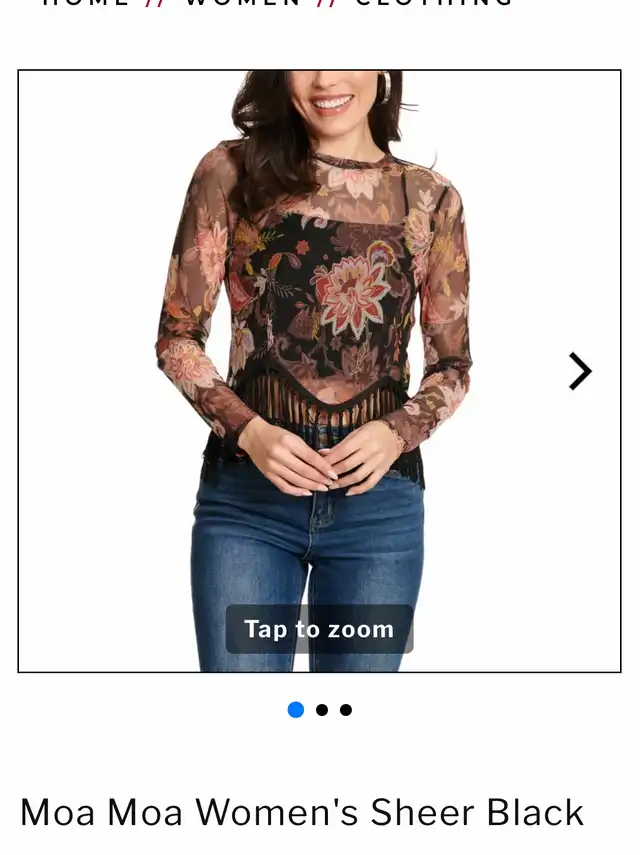Go to the Home breadcrumb

(x=86, y=3)
